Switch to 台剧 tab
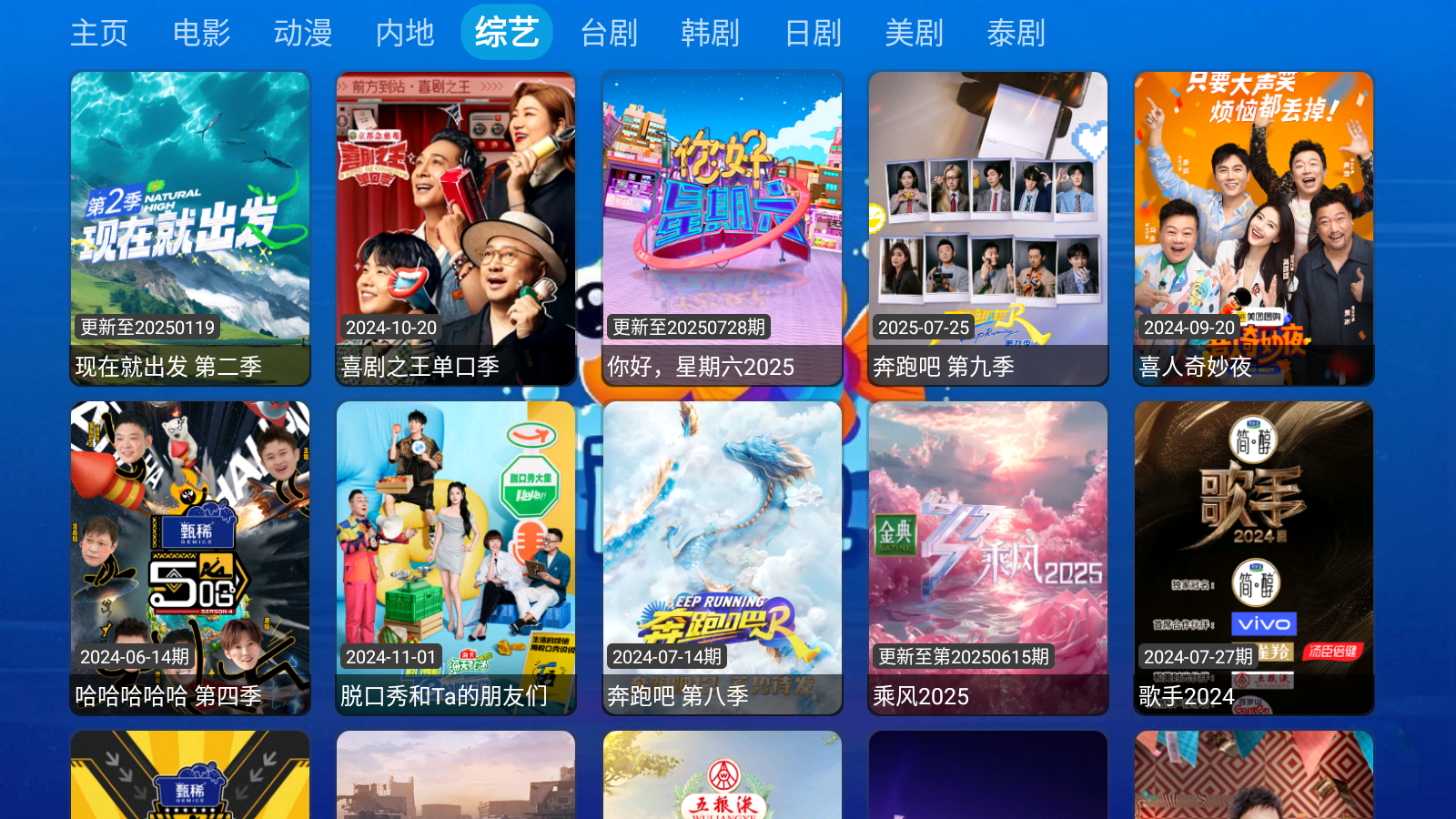Screen dimensions: 1456x819 pos(609,34)
